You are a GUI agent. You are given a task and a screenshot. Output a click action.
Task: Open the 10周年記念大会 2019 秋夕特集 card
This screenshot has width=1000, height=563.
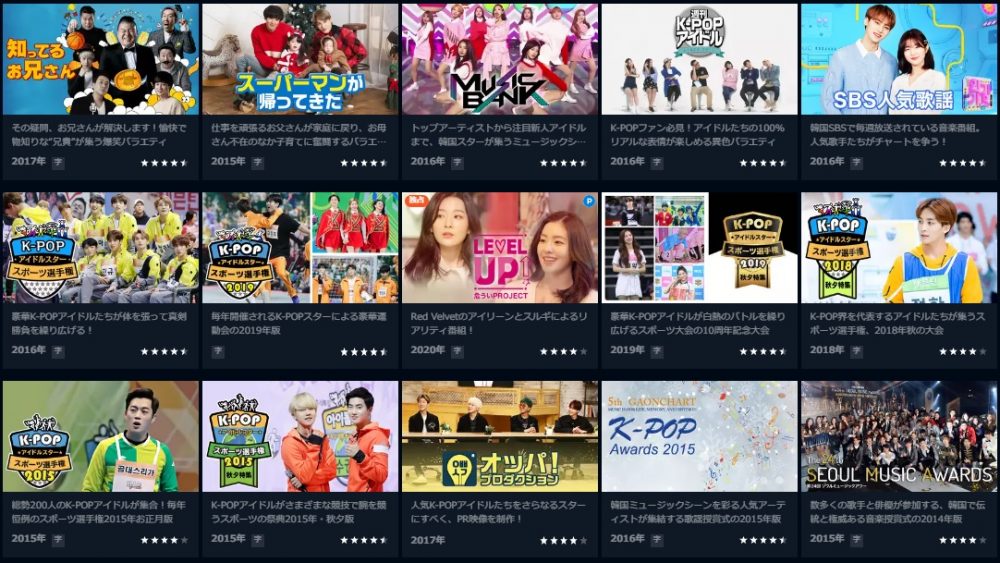700,248
